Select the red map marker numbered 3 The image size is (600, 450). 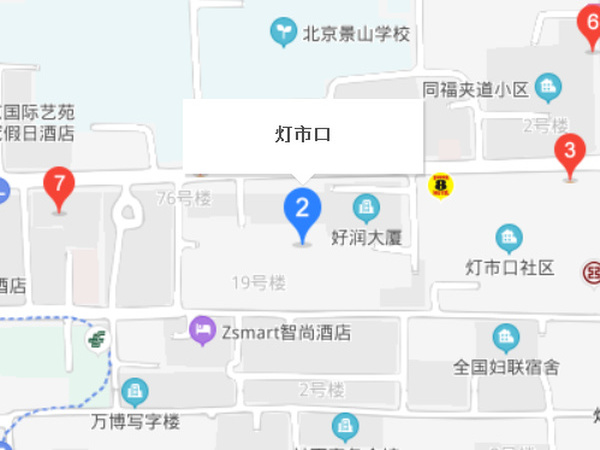[570, 154]
